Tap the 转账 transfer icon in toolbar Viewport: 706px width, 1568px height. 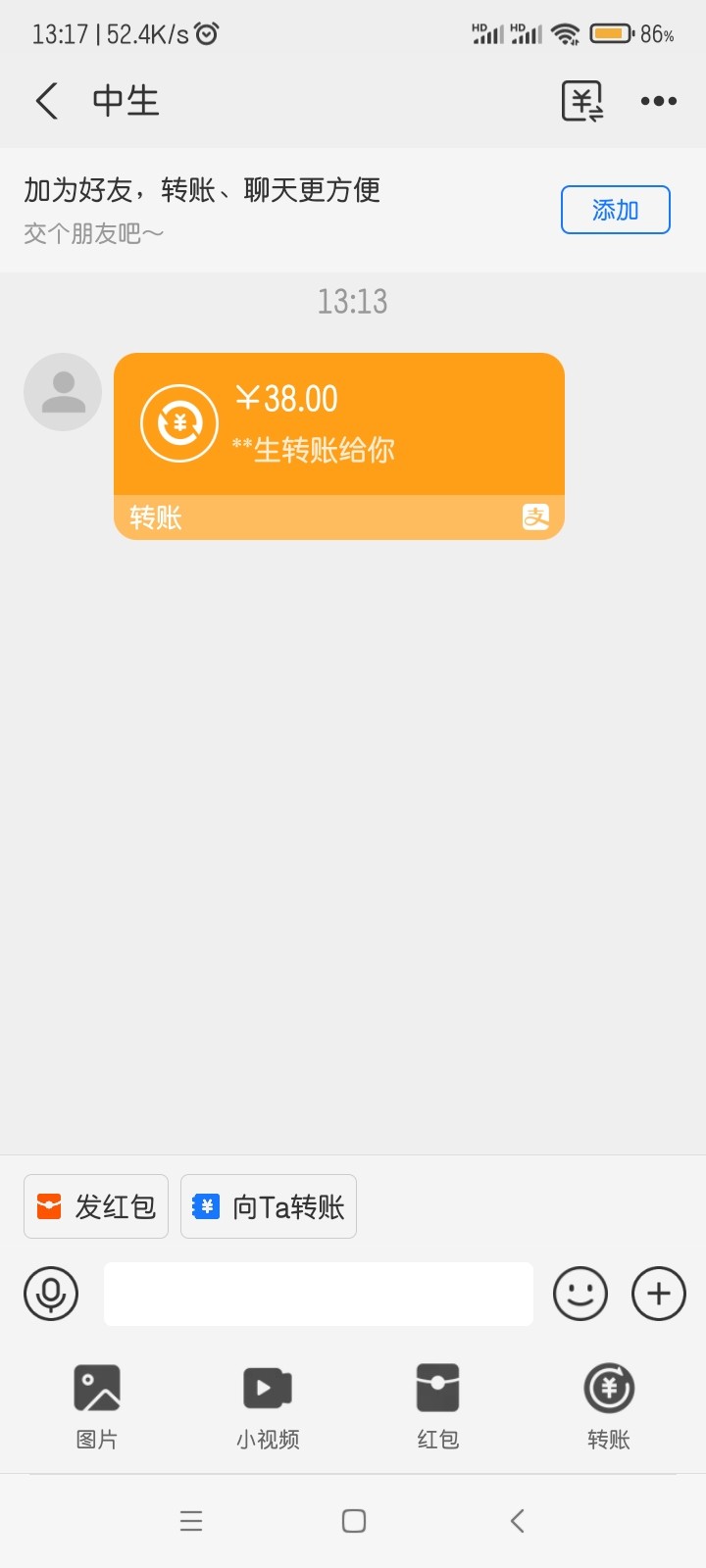click(607, 1401)
